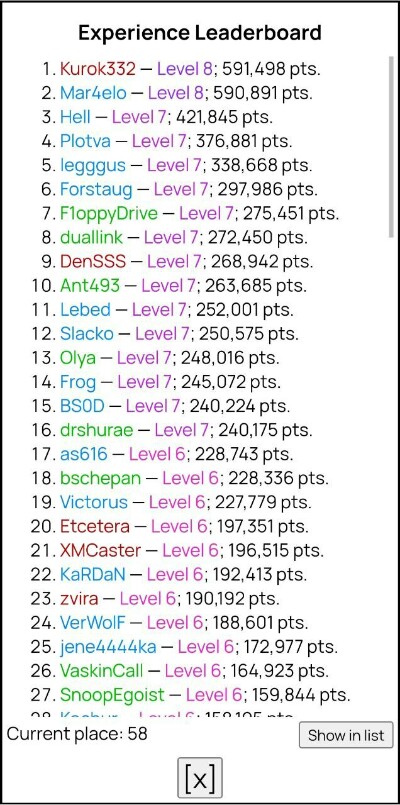Close the leaderboard with the [x] button
This screenshot has width=400, height=805.
(200, 777)
